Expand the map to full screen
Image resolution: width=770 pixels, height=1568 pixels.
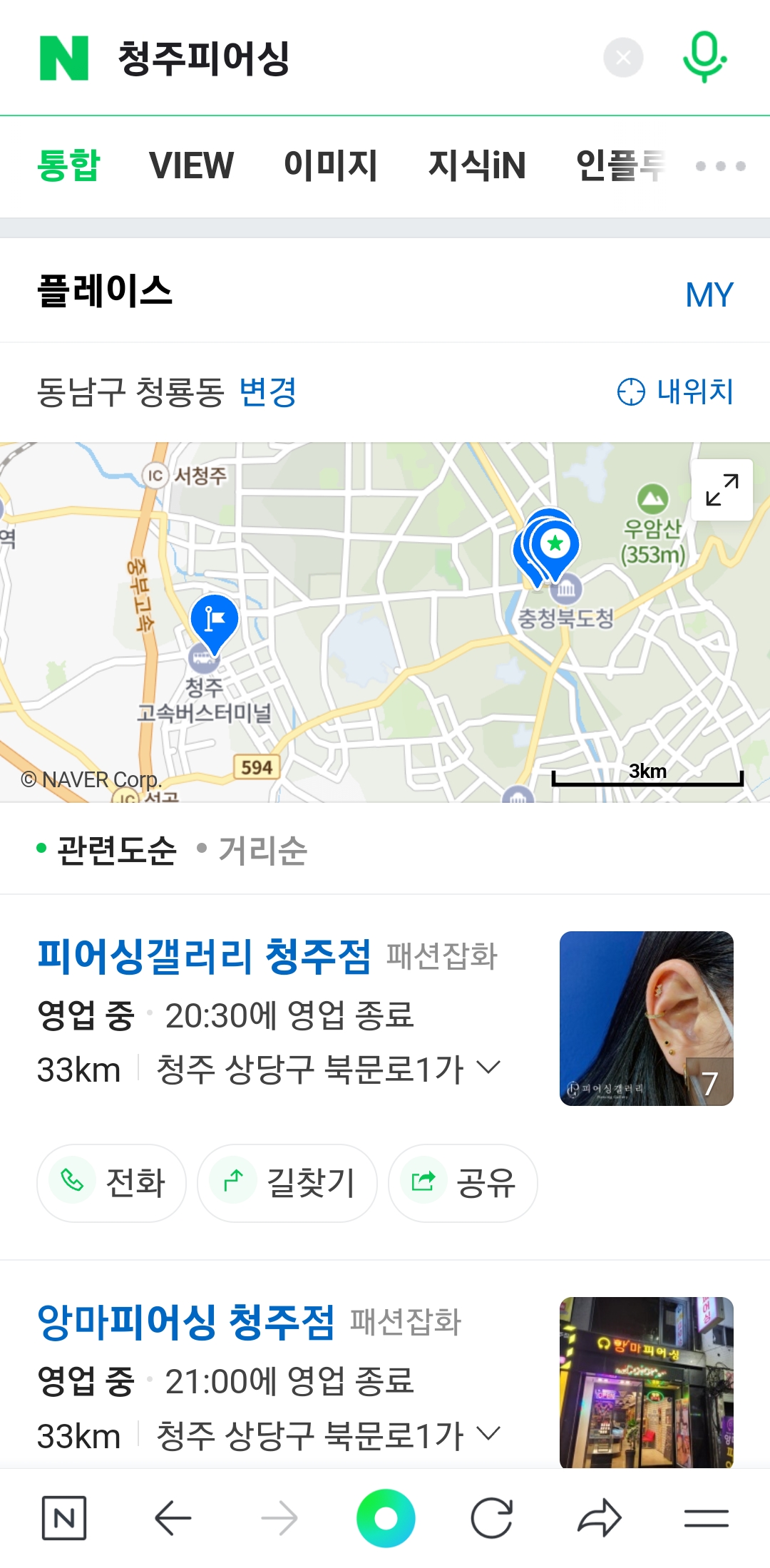[722, 490]
